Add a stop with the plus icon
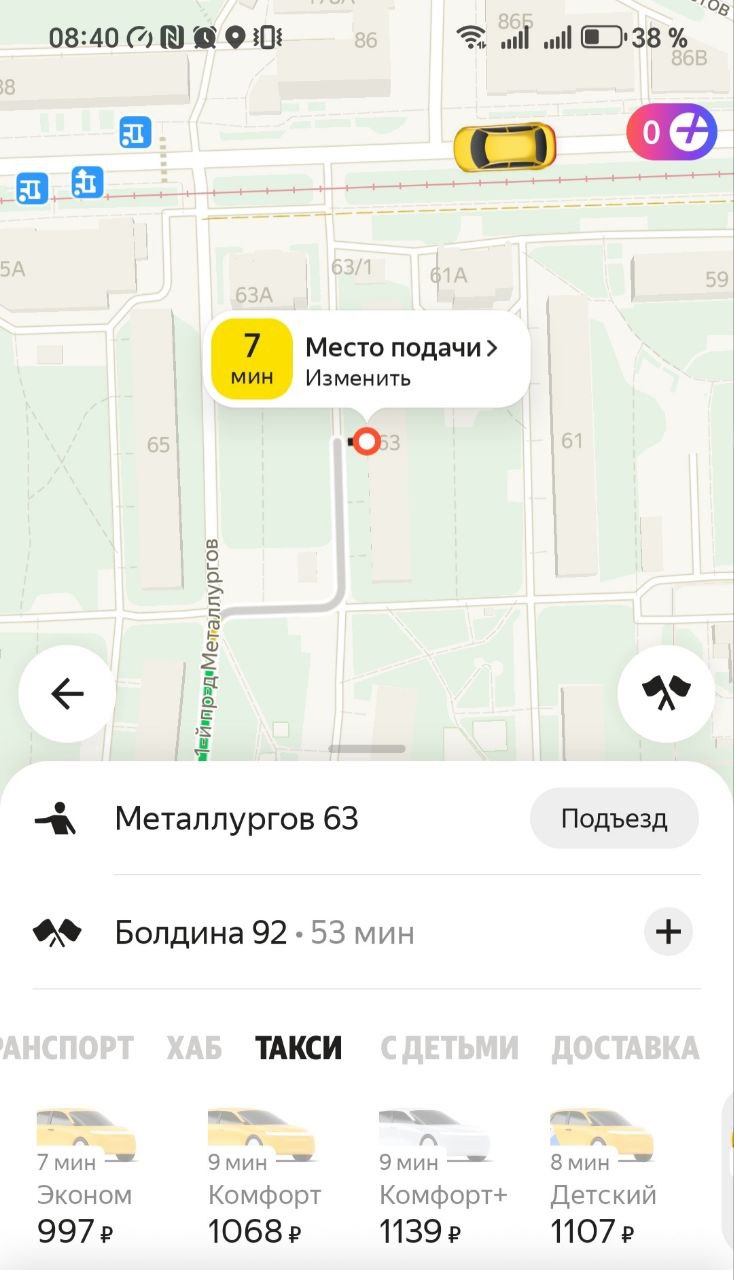This screenshot has width=734, height=1280. pos(666,931)
